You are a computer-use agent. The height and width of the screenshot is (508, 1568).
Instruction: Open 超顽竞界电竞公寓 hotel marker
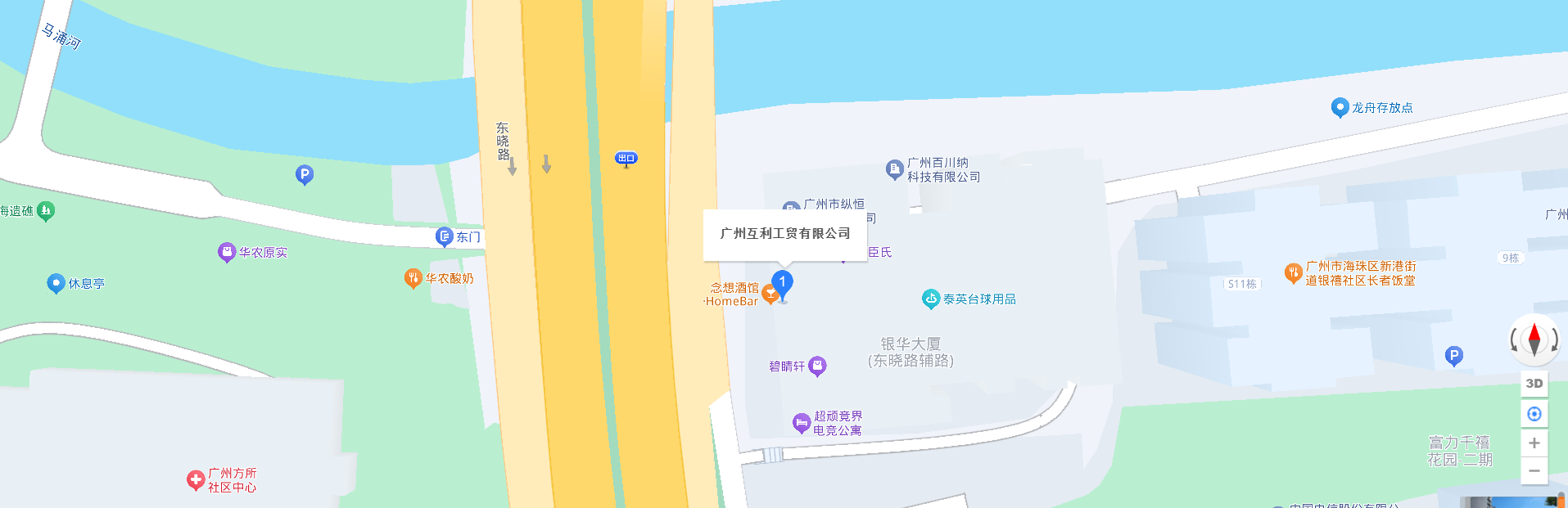point(802,423)
